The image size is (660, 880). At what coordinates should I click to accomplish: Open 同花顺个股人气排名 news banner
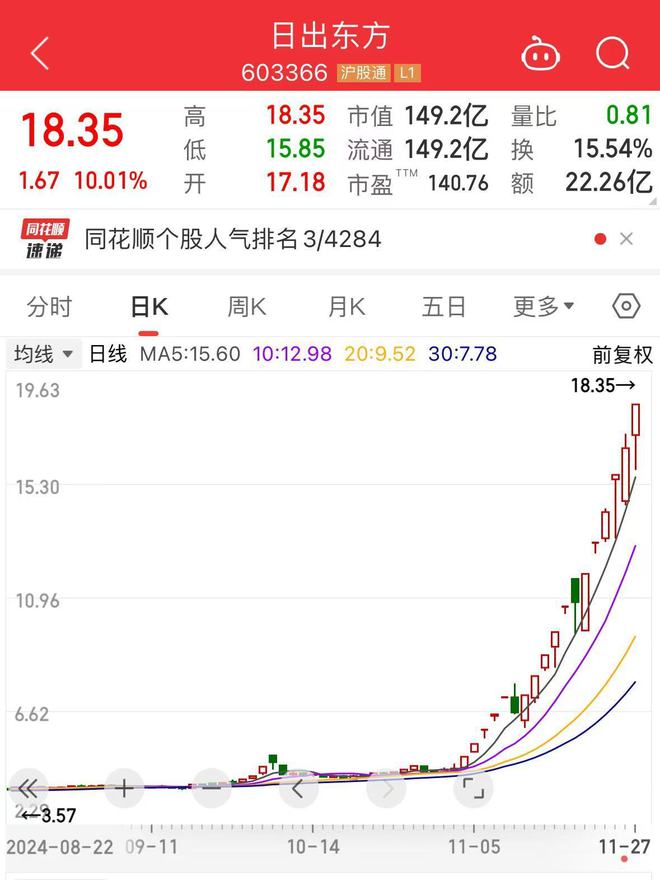pyautogui.click(x=232, y=239)
